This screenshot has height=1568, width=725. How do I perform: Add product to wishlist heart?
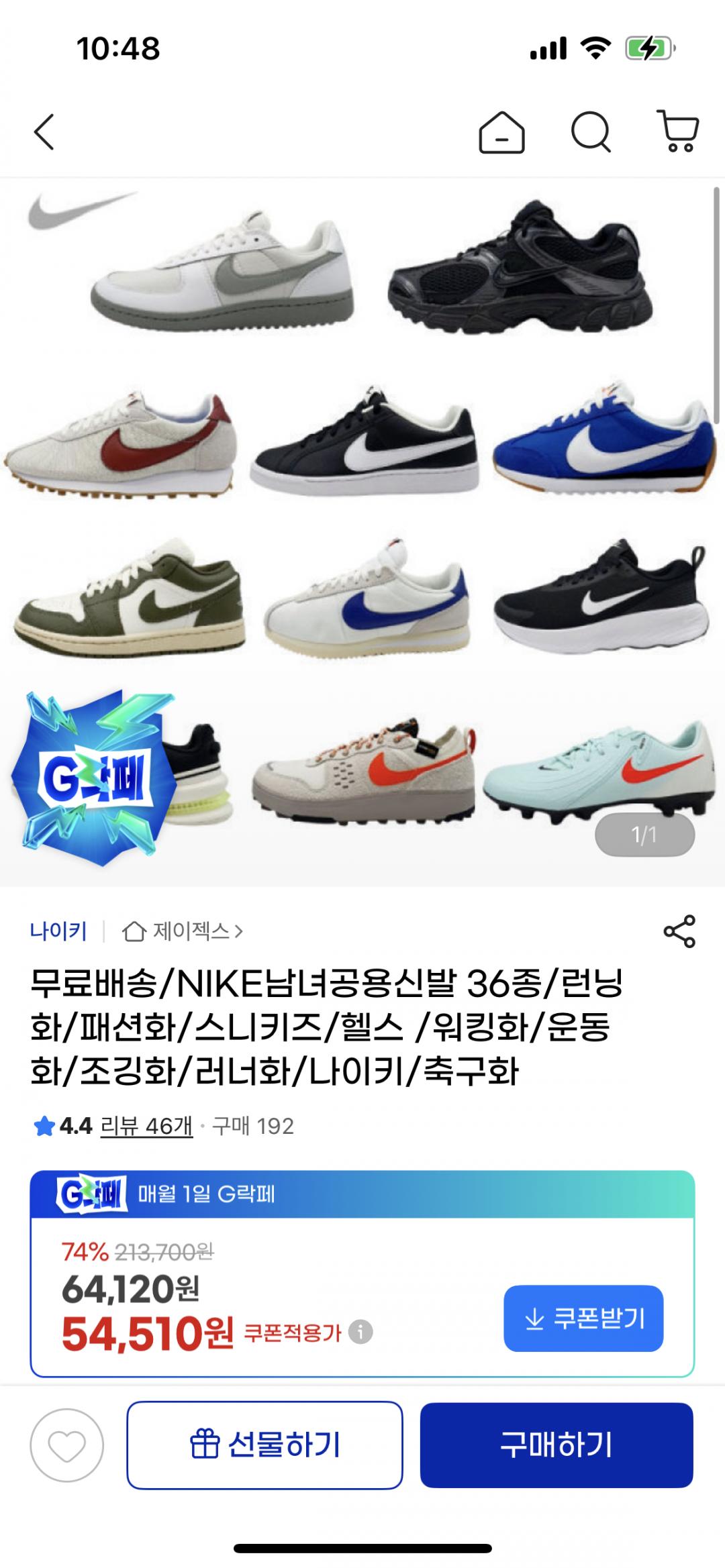pyautogui.click(x=67, y=1445)
